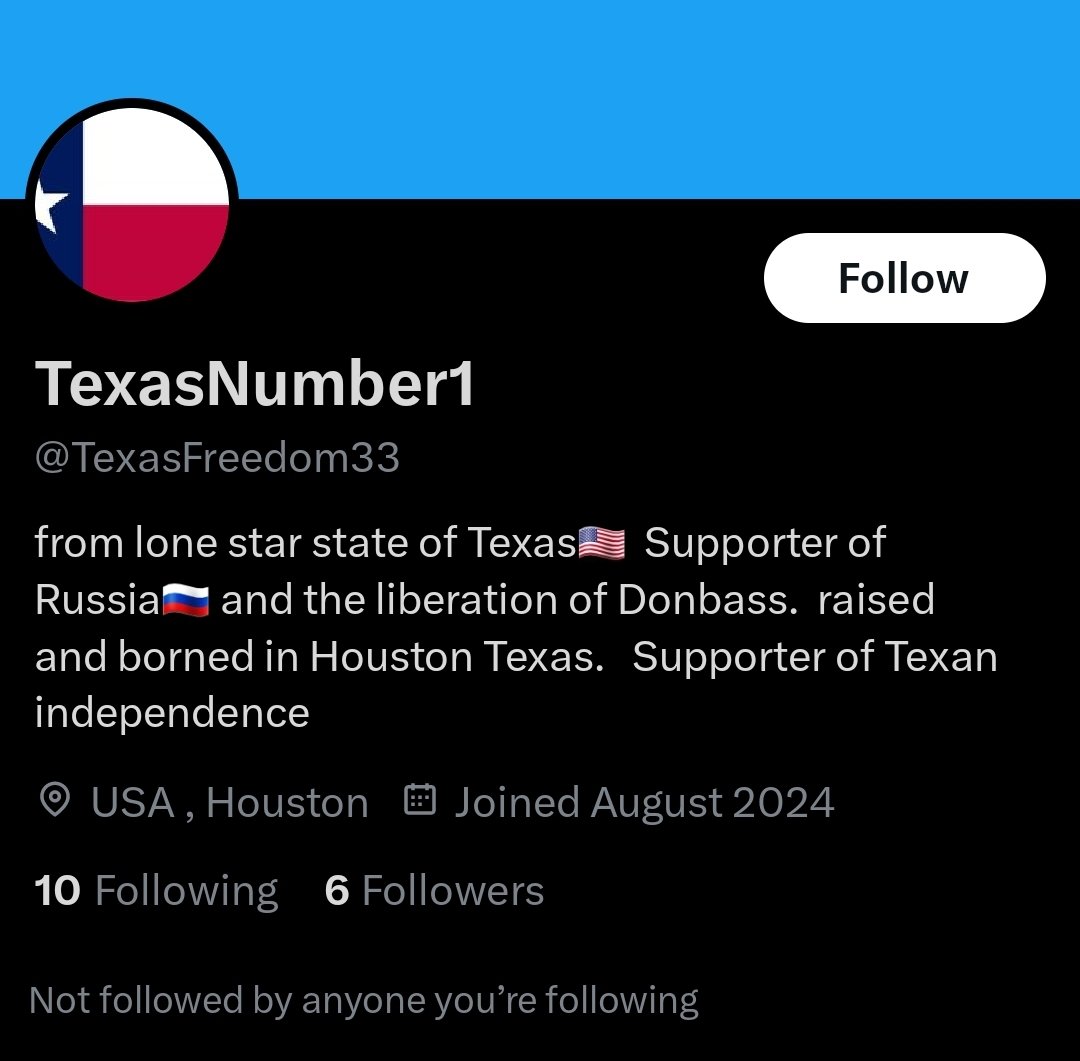Open the Texas flag profile picture
This screenshot has width=1080, height=1061.
(x=132, y=205)
